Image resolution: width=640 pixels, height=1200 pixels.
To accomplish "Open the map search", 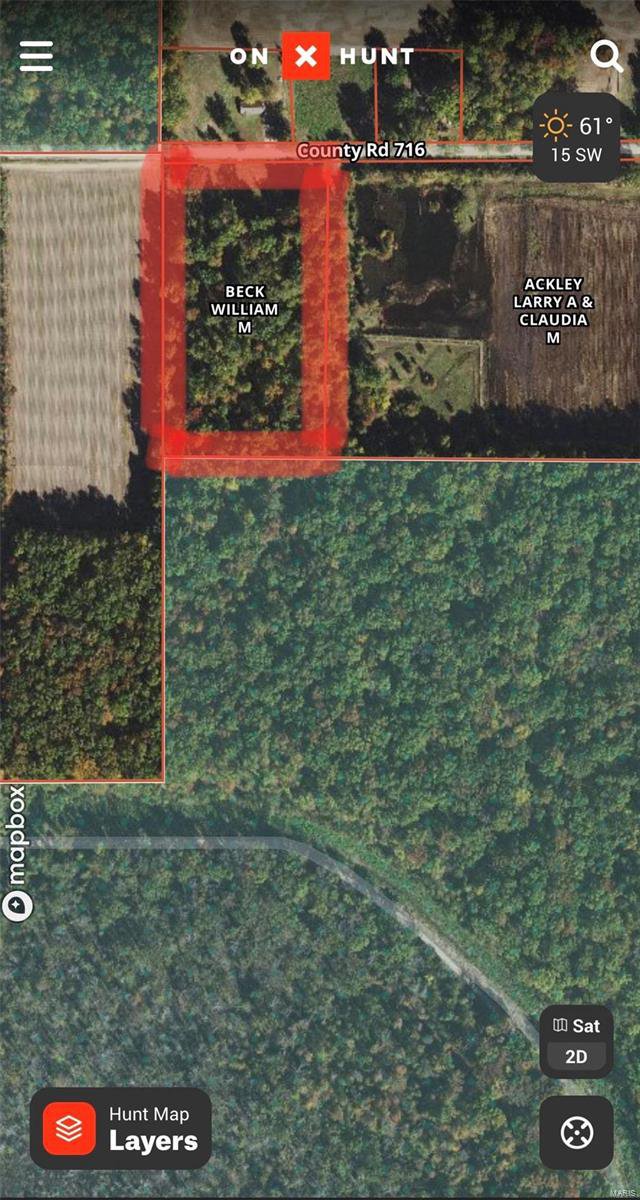I will [x=606, y=56].
